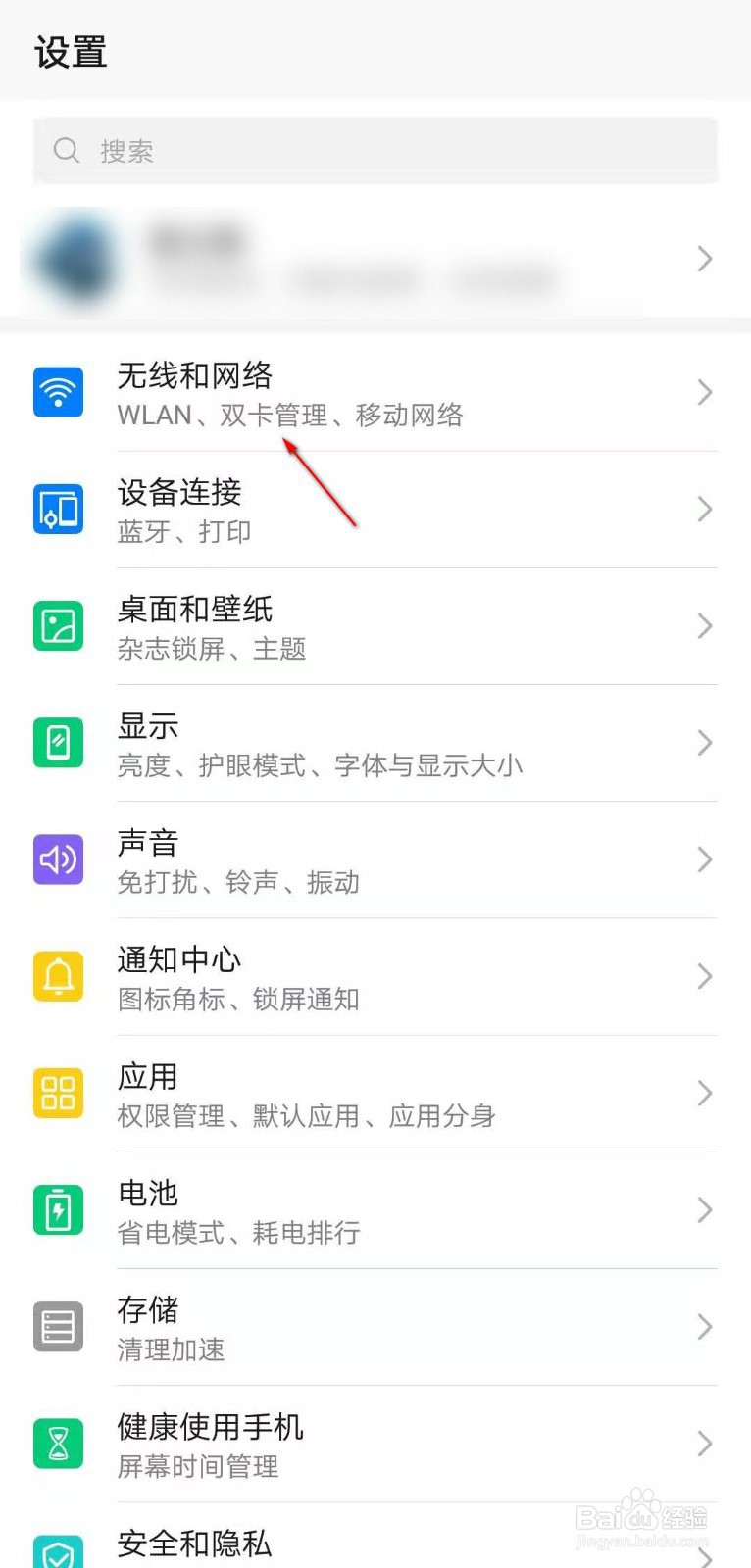Click the desktop and wallpaper icon
The height and width of the screenshot is (1568, 751).
click(58, 625)
